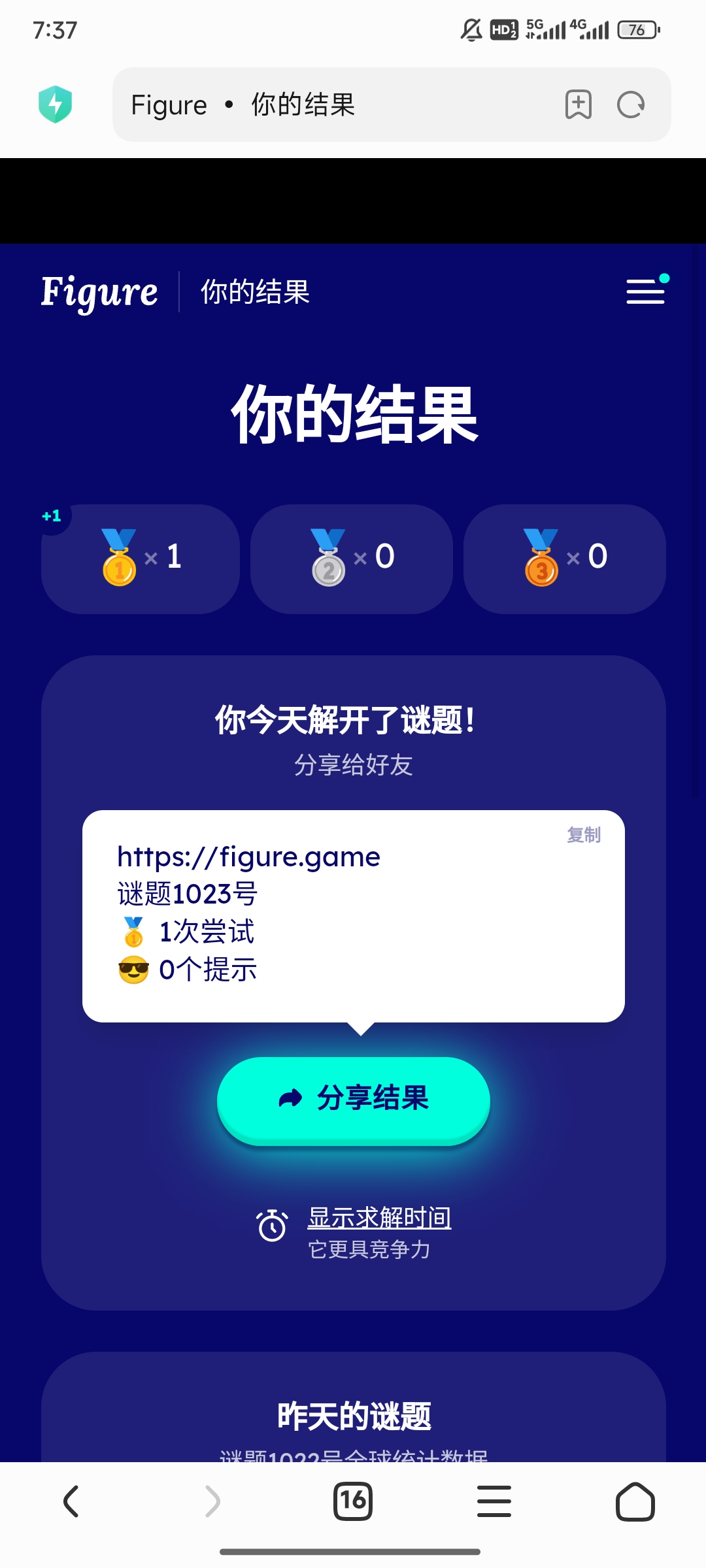Tap the Figure logo
This screenshot has height=1568, width=706.
click(x=99, y=291)
